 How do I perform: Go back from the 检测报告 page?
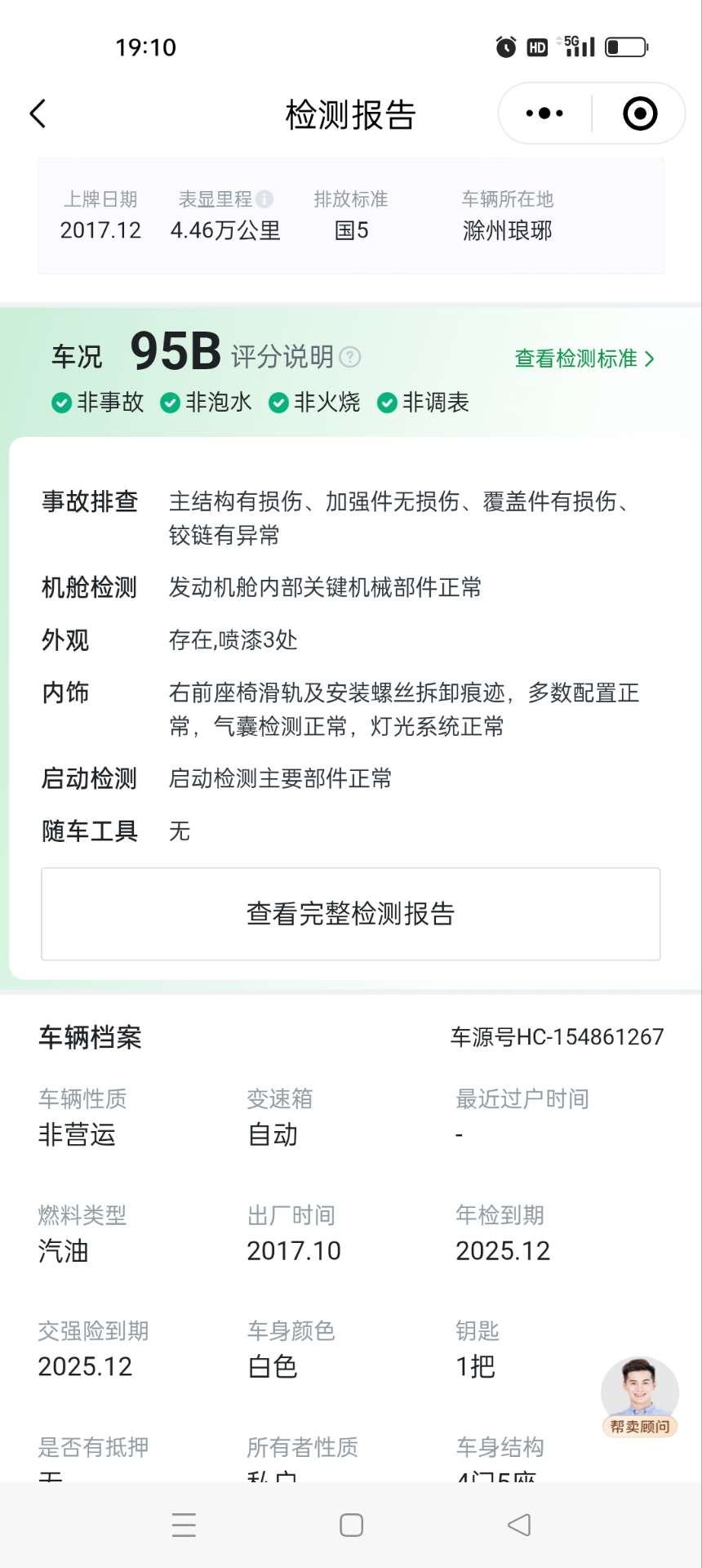pyautogui.click(x=38, y=114)
